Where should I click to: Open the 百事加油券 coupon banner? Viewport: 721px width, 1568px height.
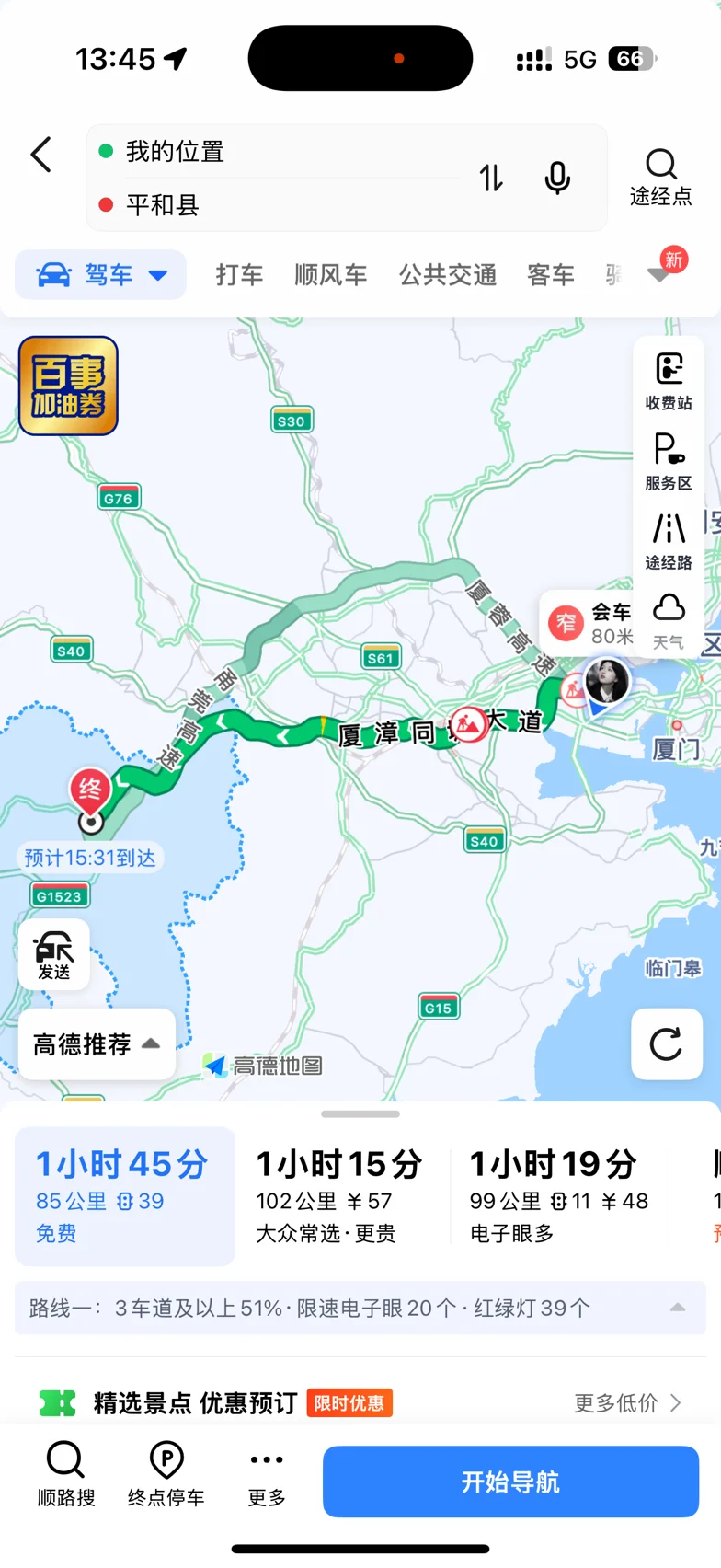coord(68,386)
